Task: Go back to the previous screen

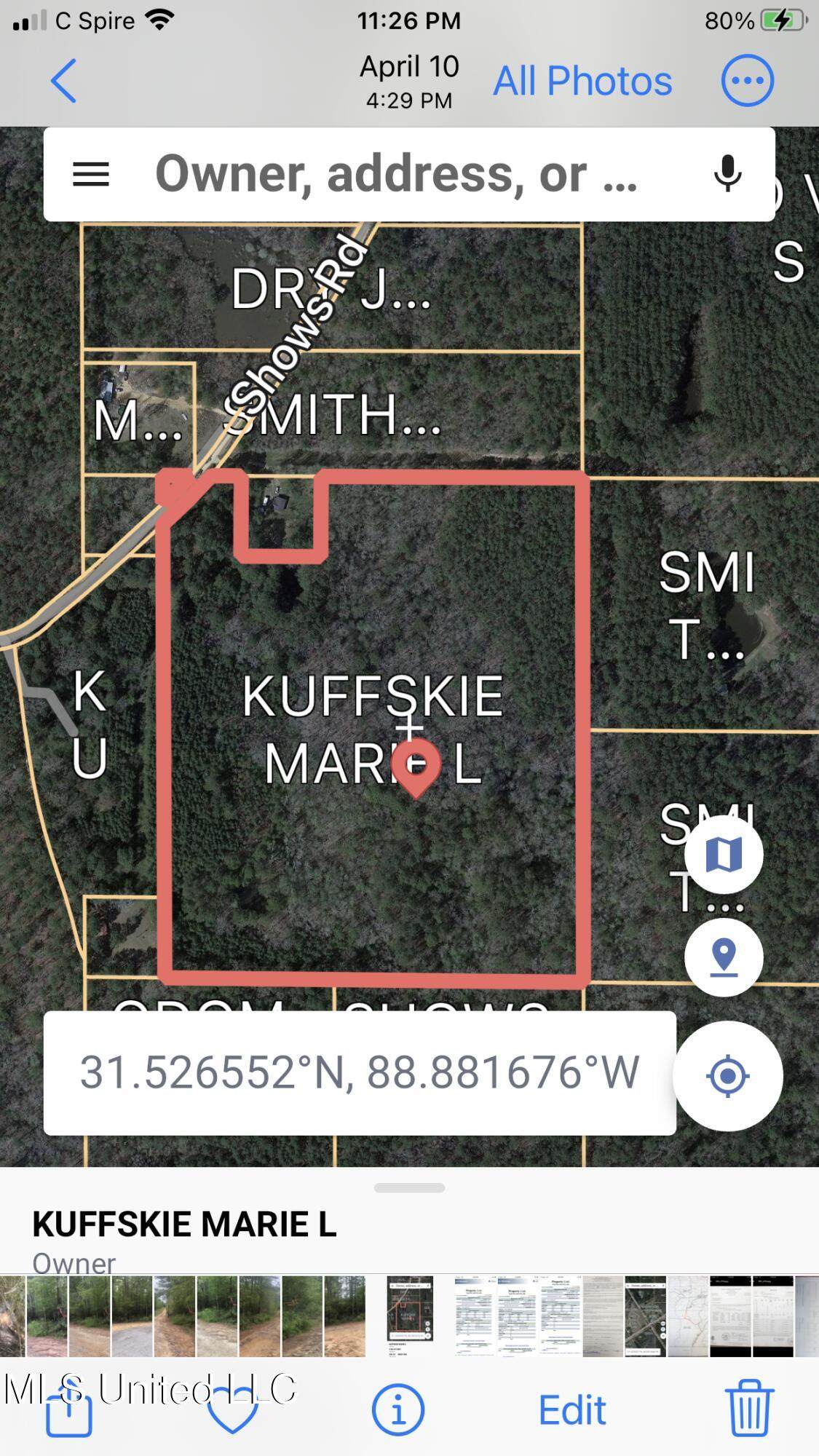Action: [x=64, y=81]
